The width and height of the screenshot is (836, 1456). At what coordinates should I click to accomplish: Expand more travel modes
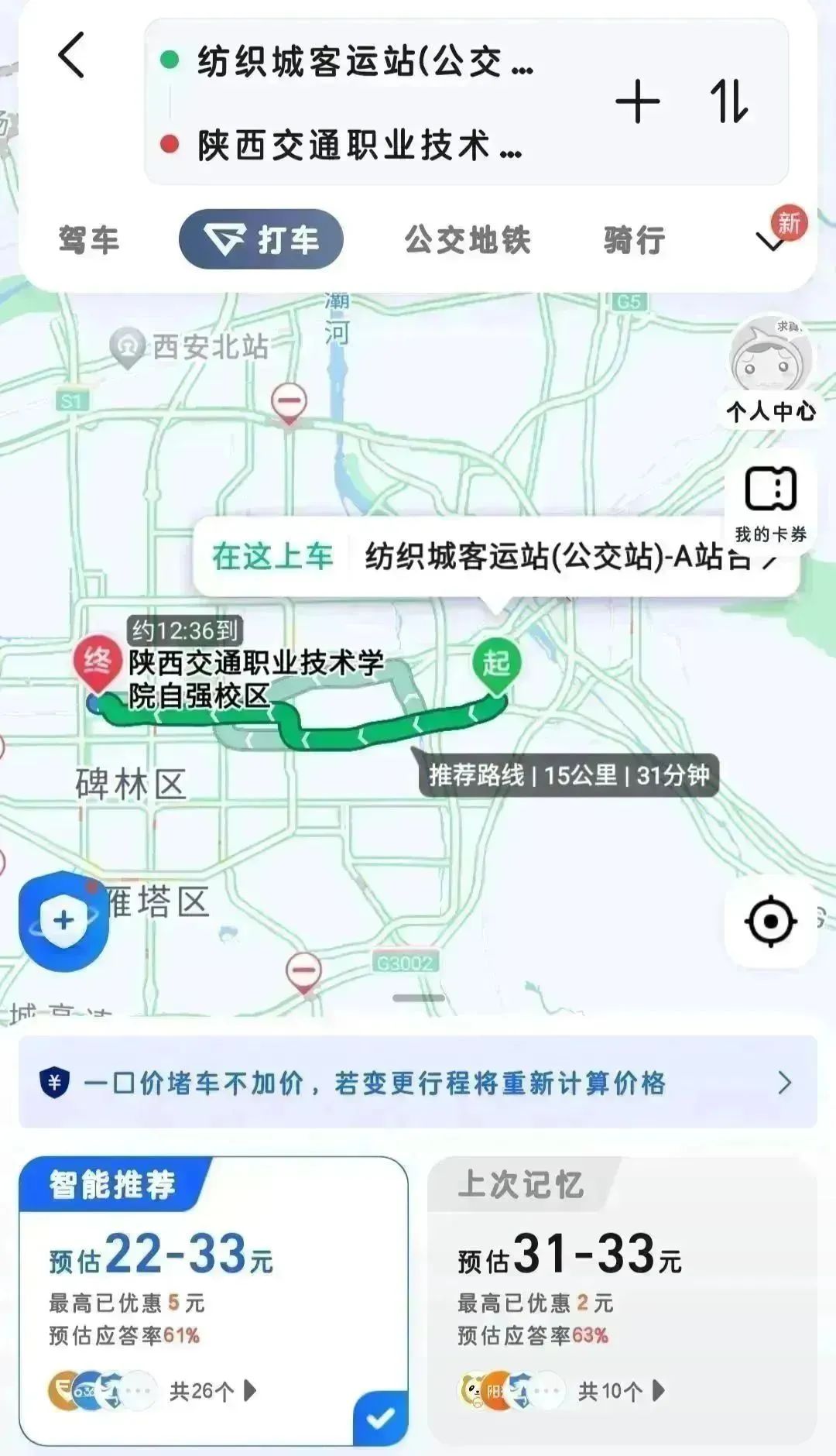click(x=771, y=242)
